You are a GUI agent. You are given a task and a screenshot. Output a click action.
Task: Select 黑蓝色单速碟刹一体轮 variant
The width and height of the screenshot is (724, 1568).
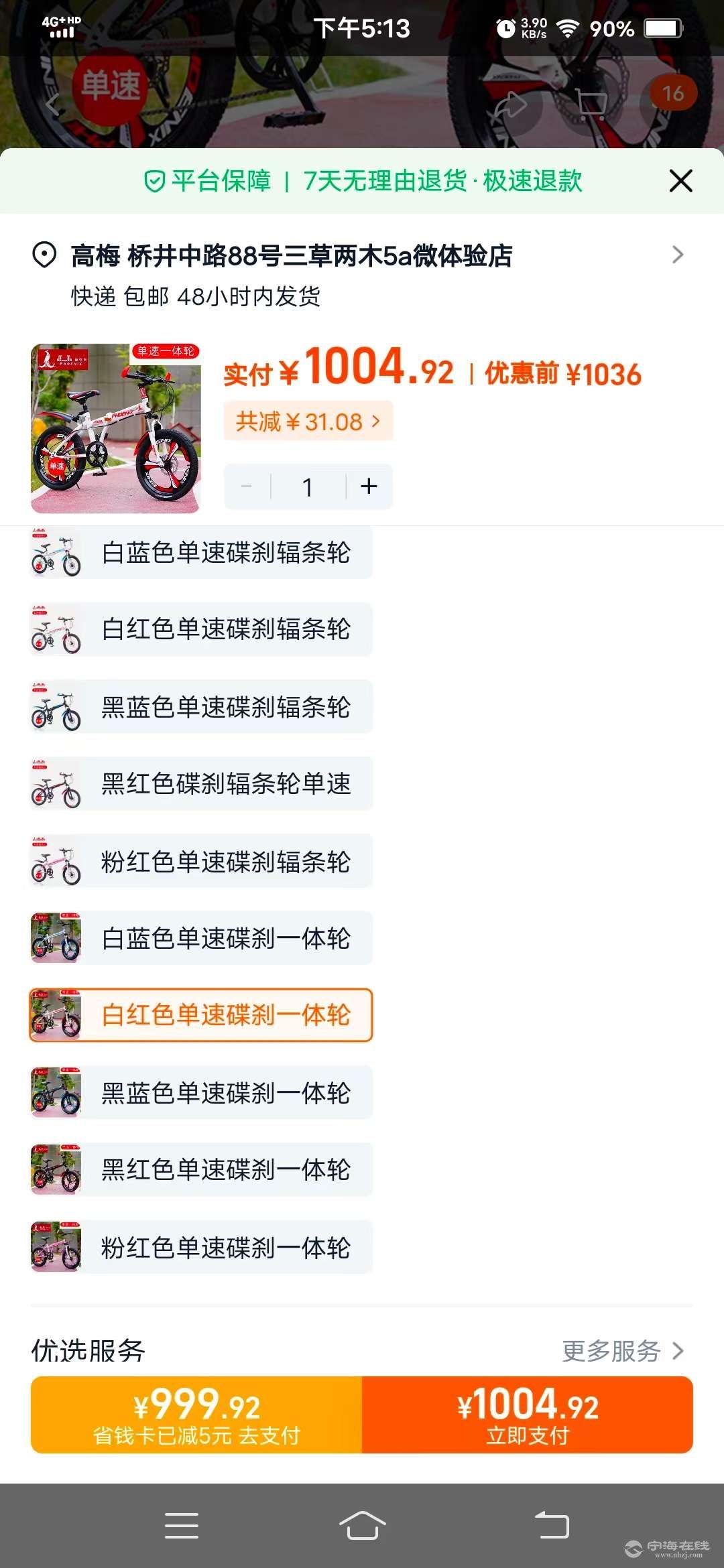coord(201,1093)
